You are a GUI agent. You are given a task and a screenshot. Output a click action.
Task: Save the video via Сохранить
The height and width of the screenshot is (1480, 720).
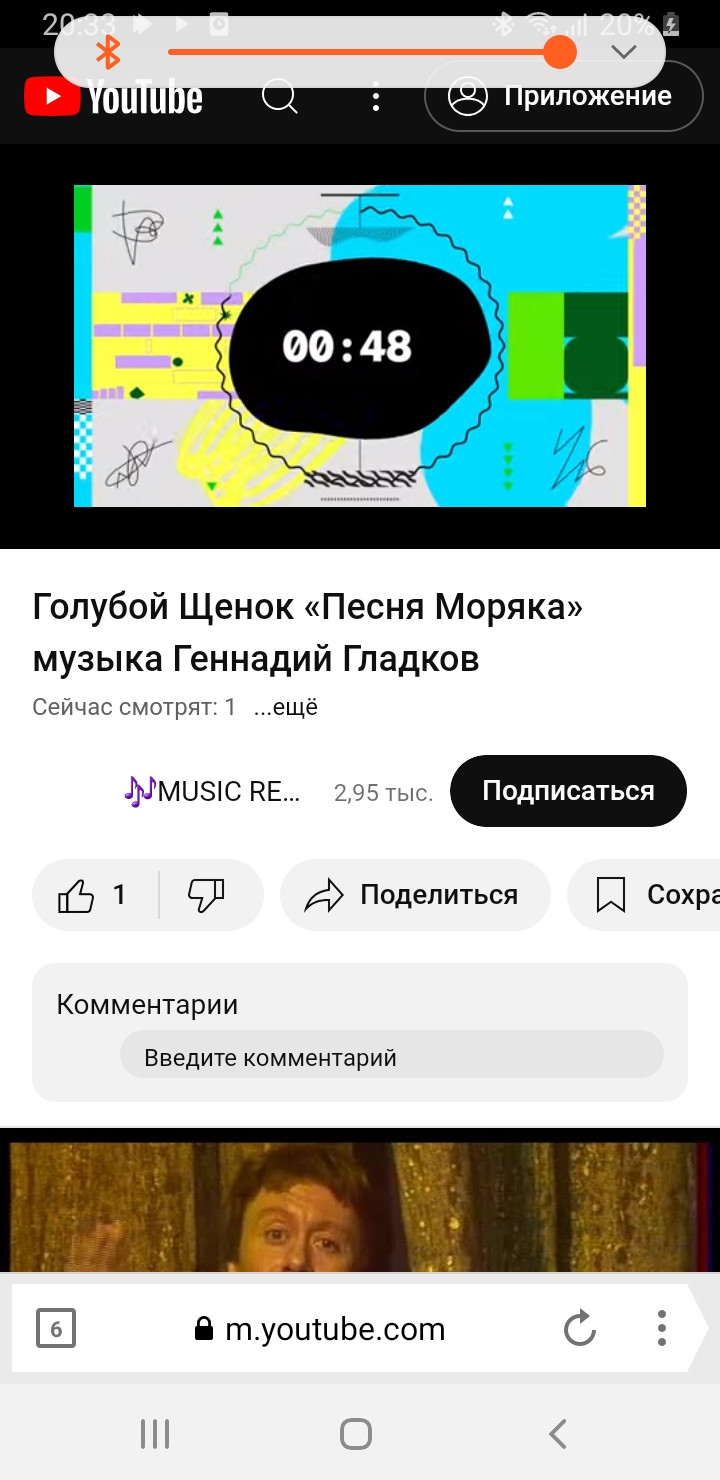[645, 895]
